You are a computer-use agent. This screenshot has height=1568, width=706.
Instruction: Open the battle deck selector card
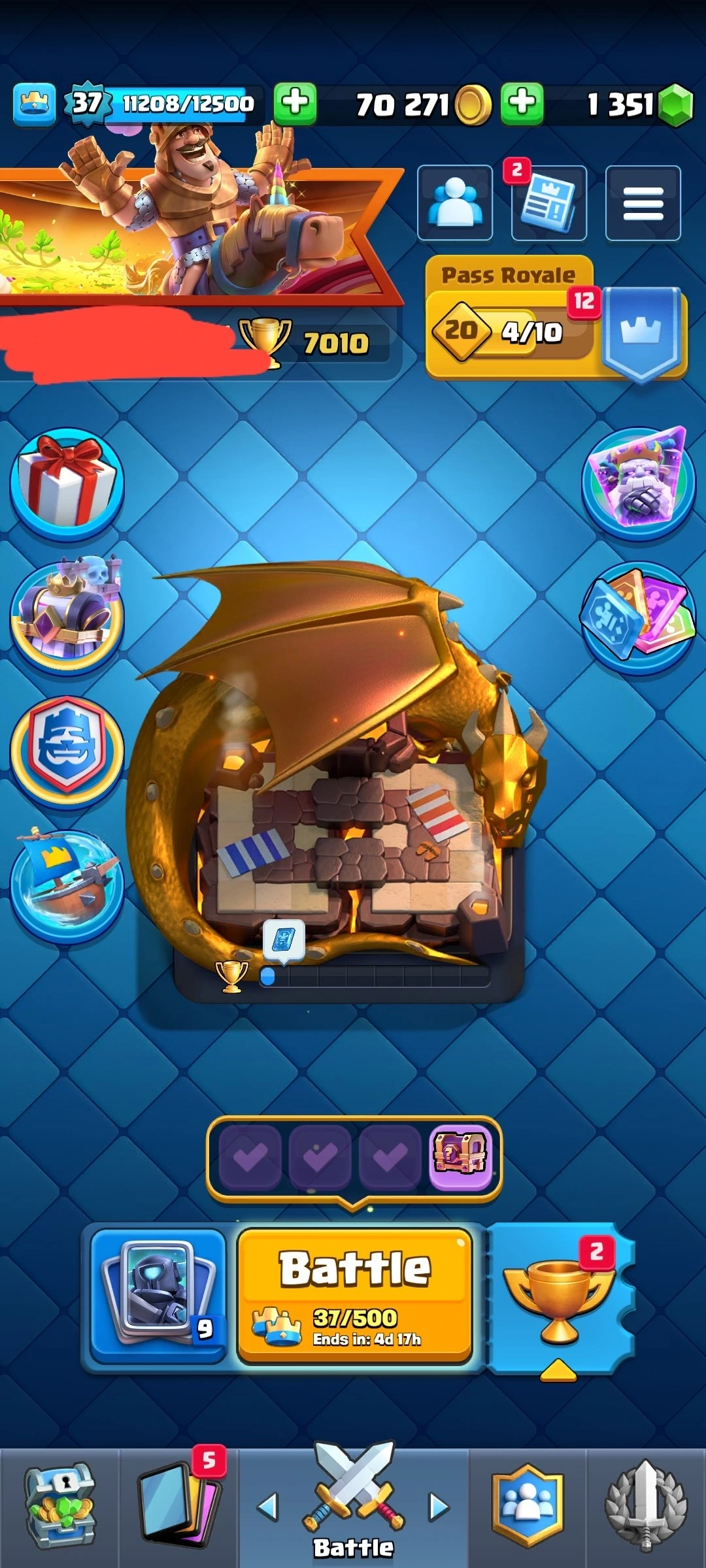pyautogui.click(x=158, y=1295)
